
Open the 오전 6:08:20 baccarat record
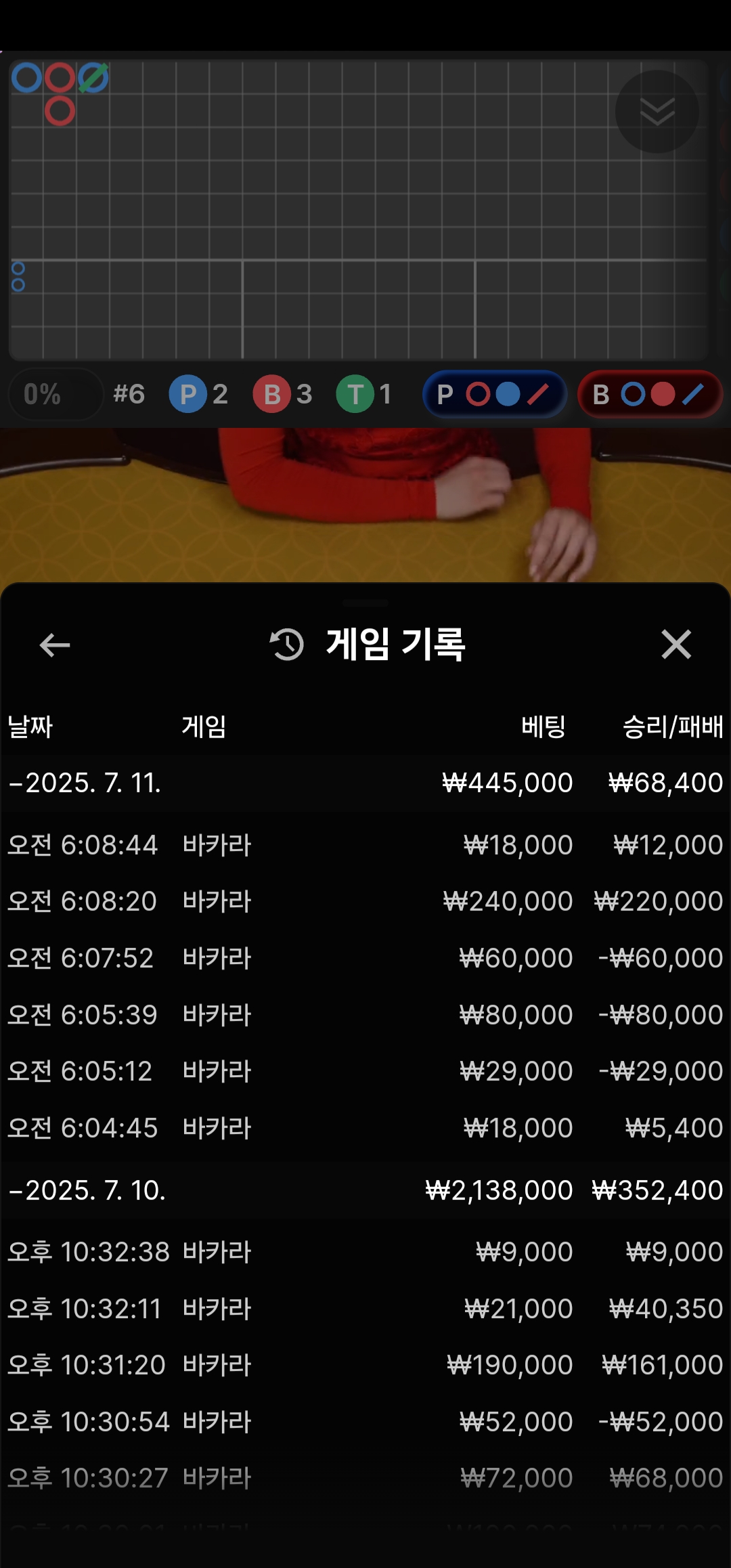[365, 901]
